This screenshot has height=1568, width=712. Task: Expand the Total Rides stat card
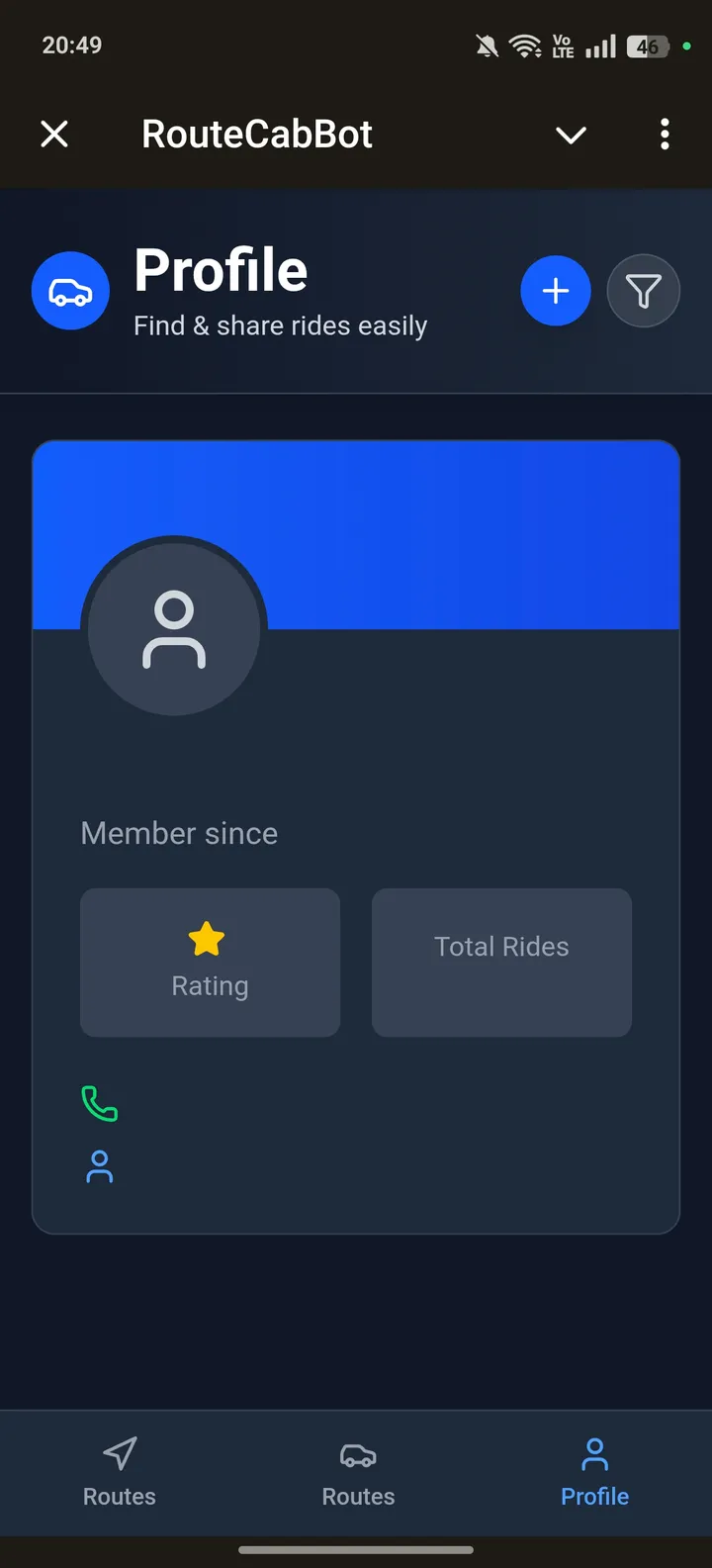(501, 962)
